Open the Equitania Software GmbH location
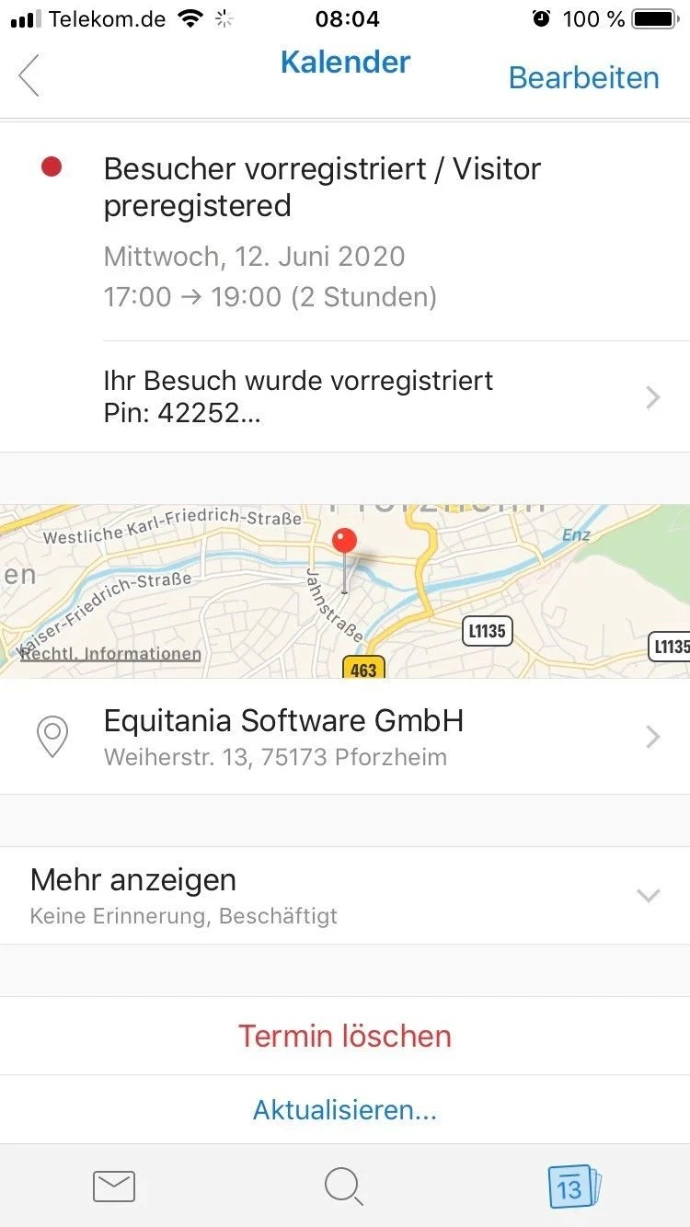Screen dimensions: 690x1227 coord(345,737)
